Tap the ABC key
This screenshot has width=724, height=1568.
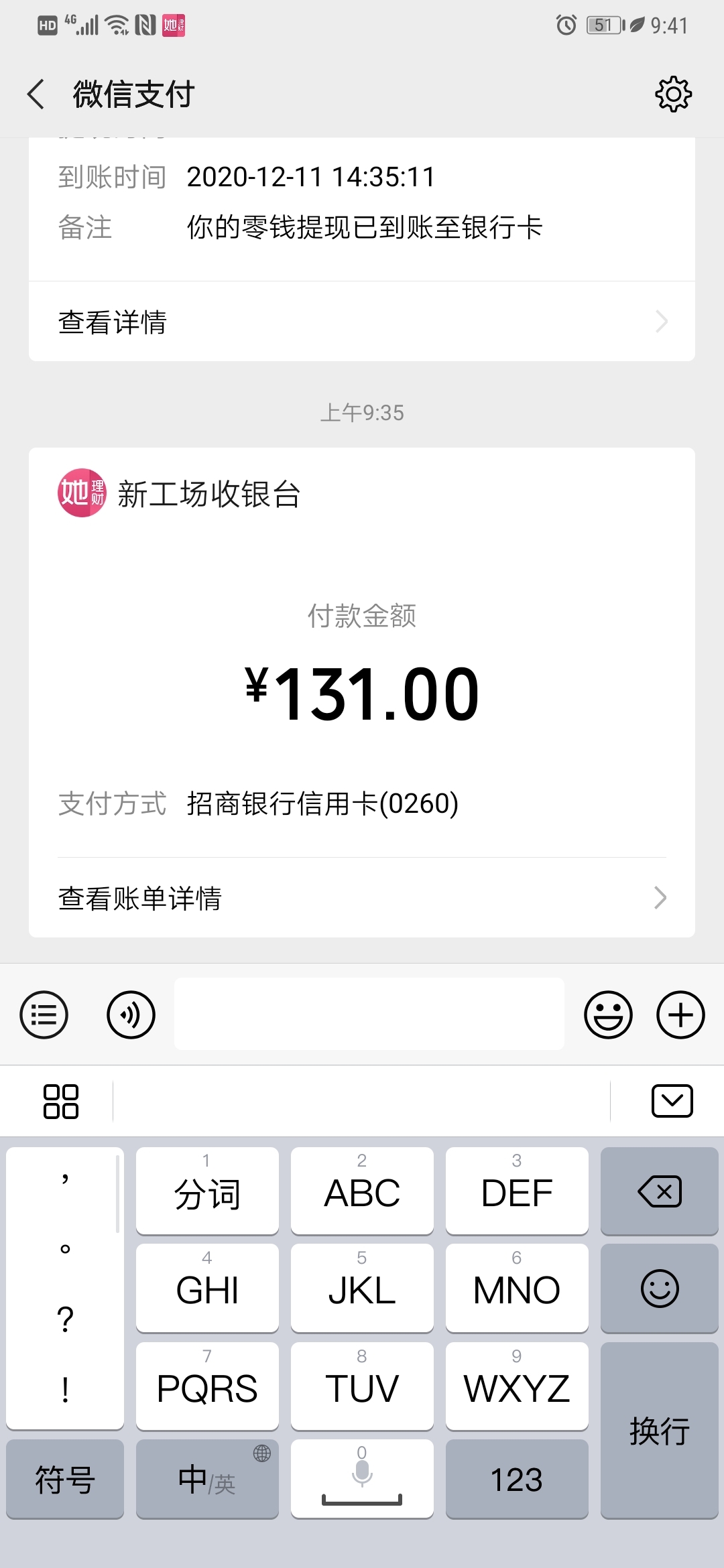tap(362, 1191)
